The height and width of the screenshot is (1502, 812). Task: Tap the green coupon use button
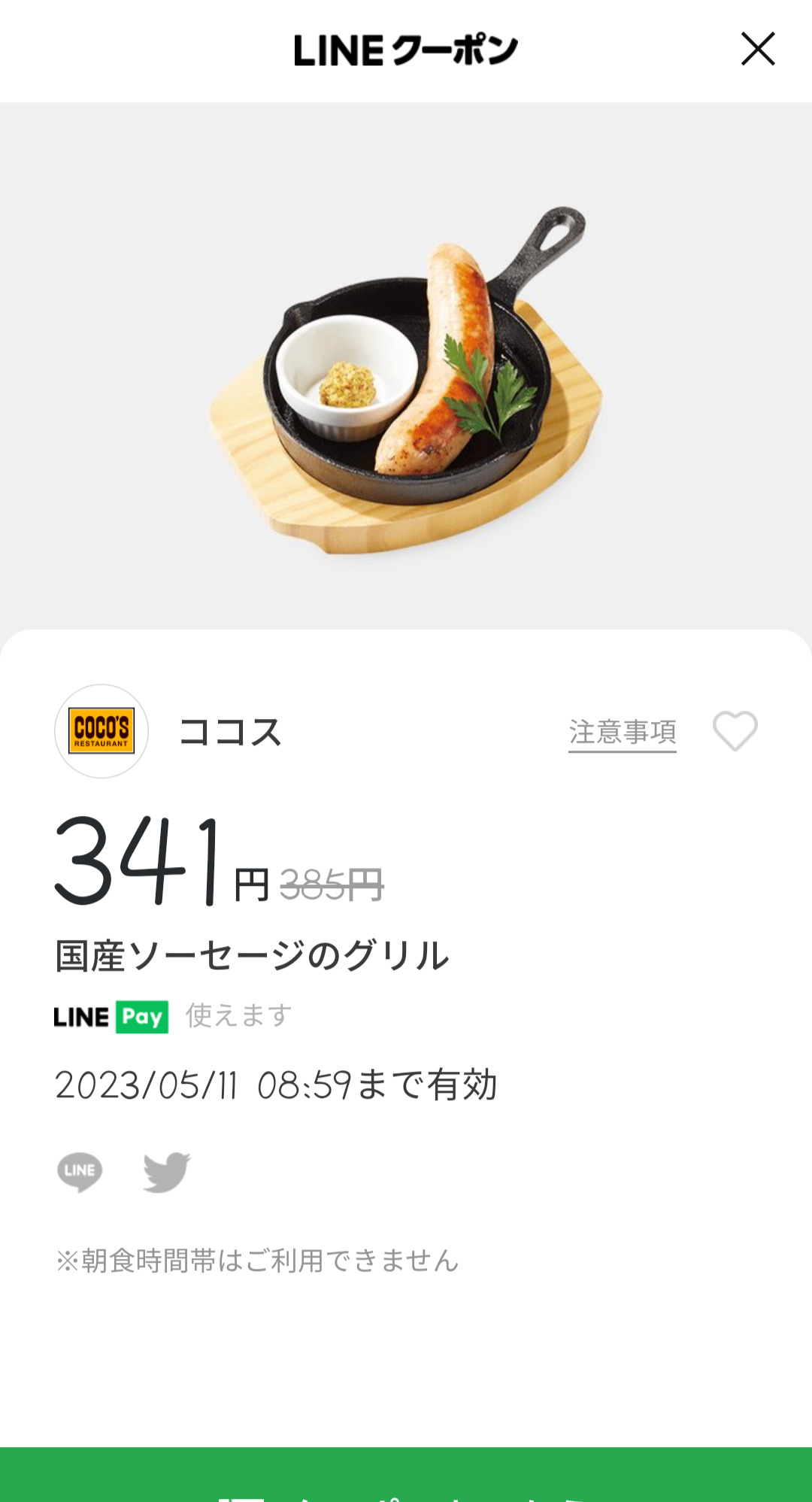coord(406,1476)
